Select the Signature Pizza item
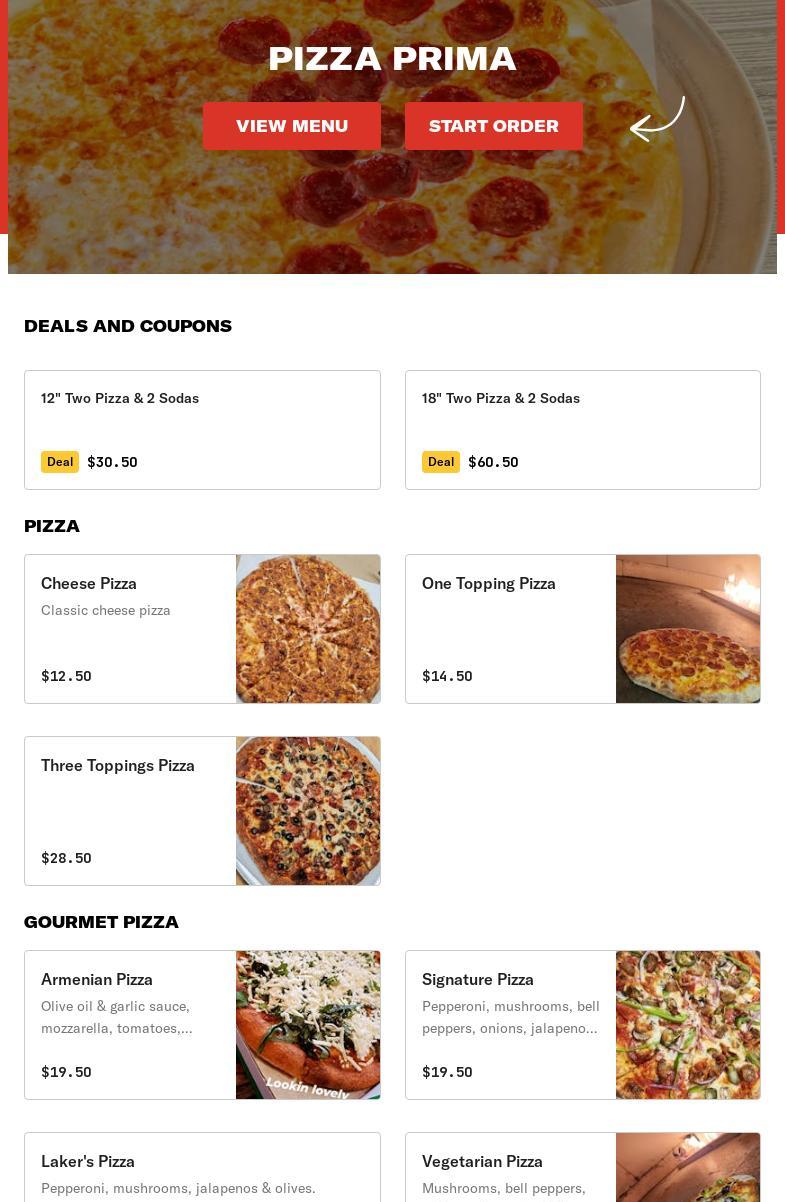 582,1025
